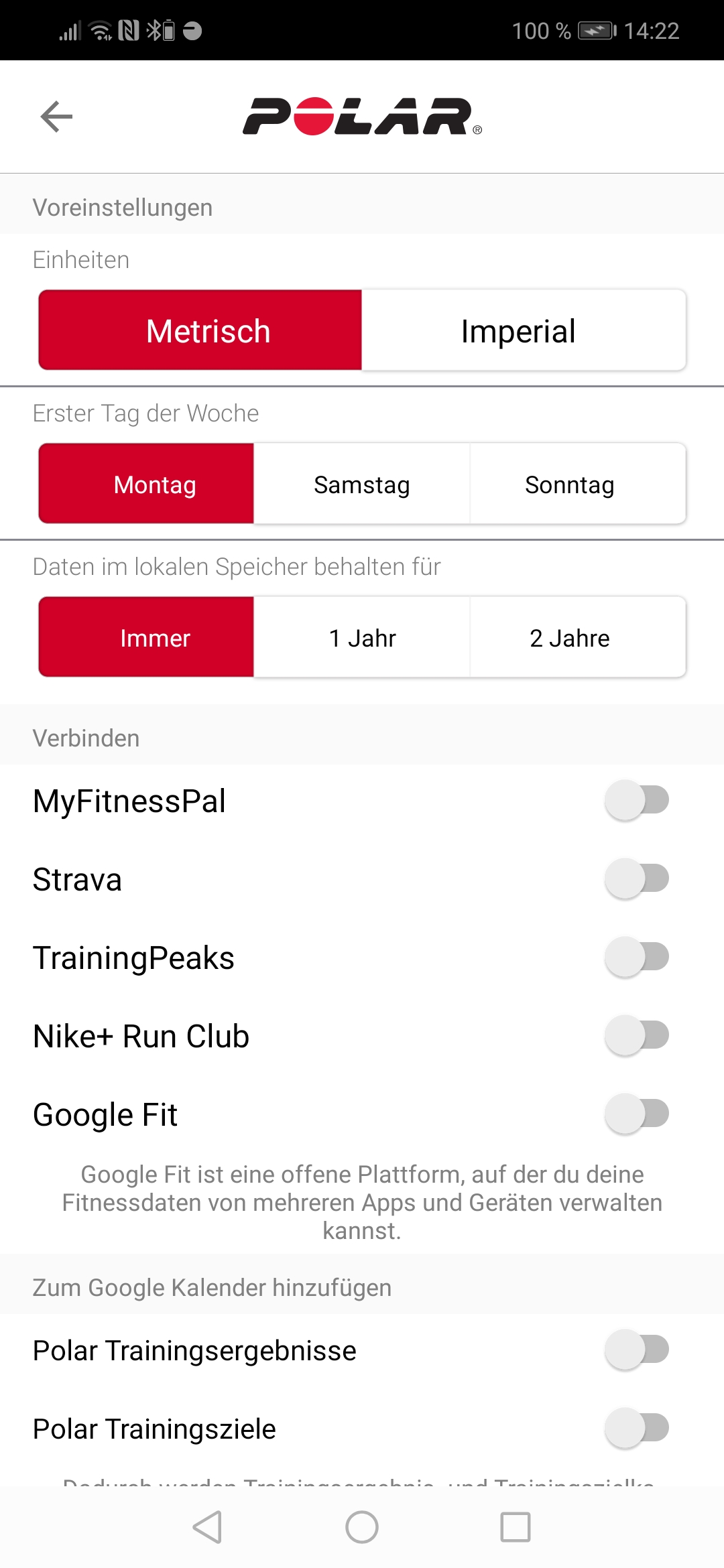Screen dimensions: 724x1568
Task: Enable the MyFitnessPal connection
Action: (x=637, y=800)
